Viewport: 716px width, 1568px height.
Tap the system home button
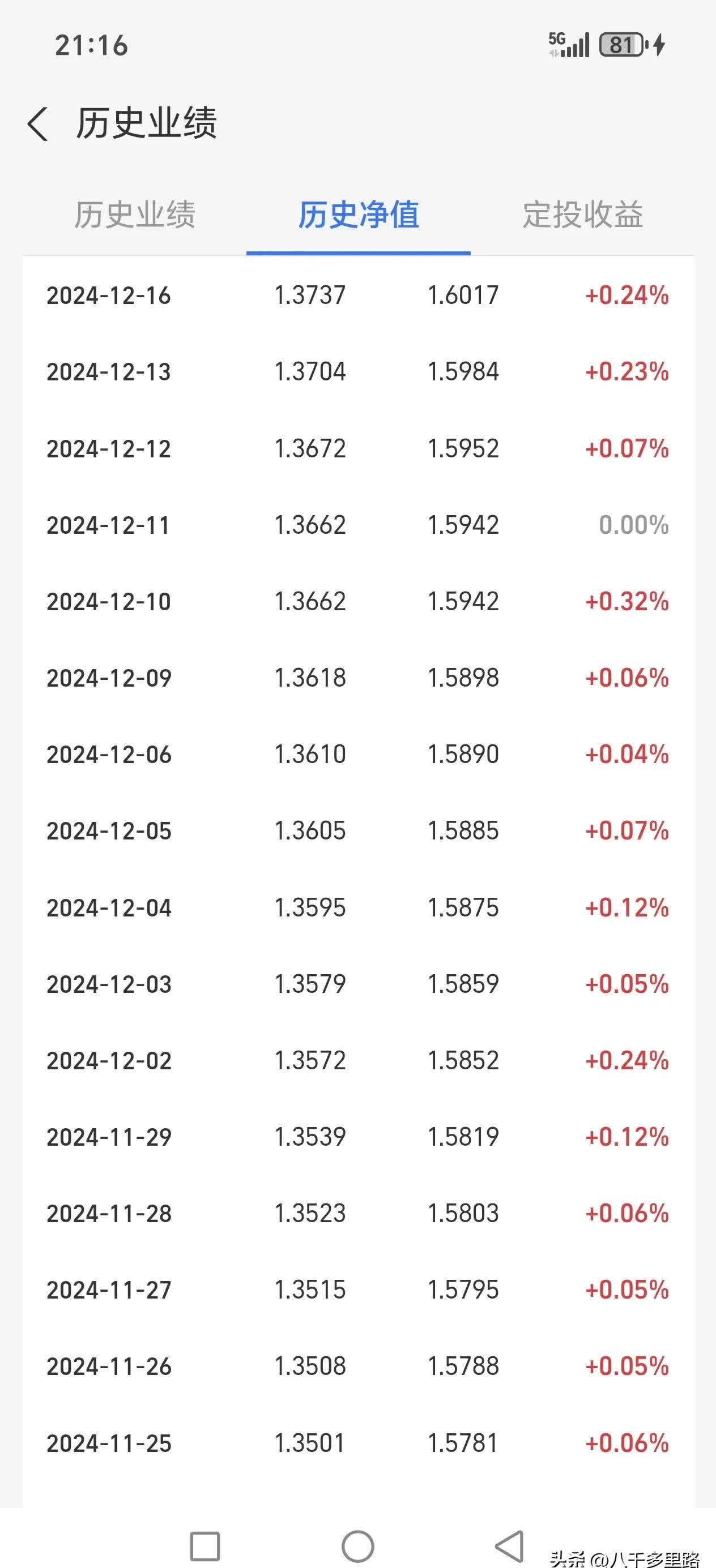(357, 1545)
